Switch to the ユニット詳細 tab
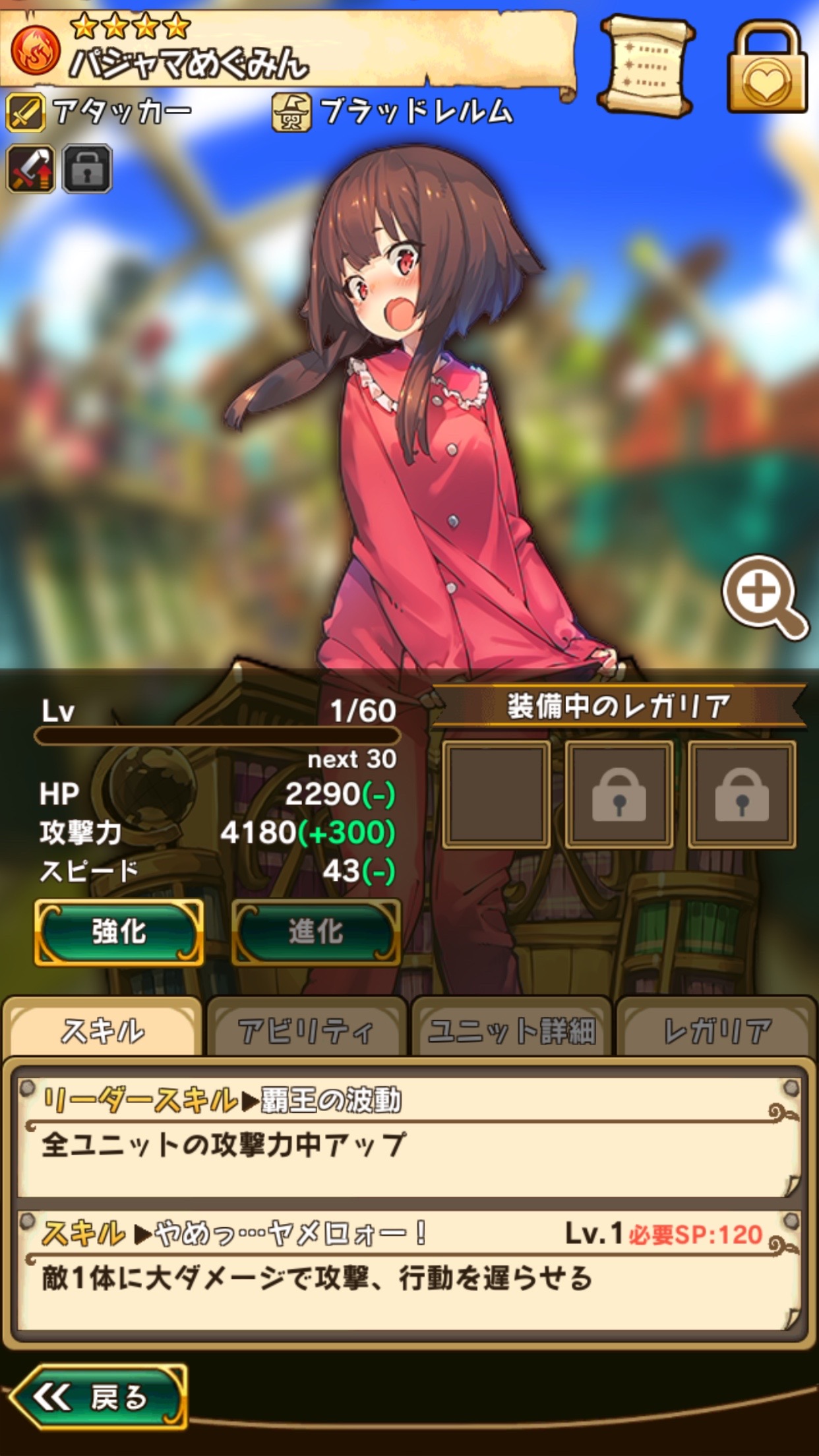Screen dimensions: 819x1456 coord(512,1030)
